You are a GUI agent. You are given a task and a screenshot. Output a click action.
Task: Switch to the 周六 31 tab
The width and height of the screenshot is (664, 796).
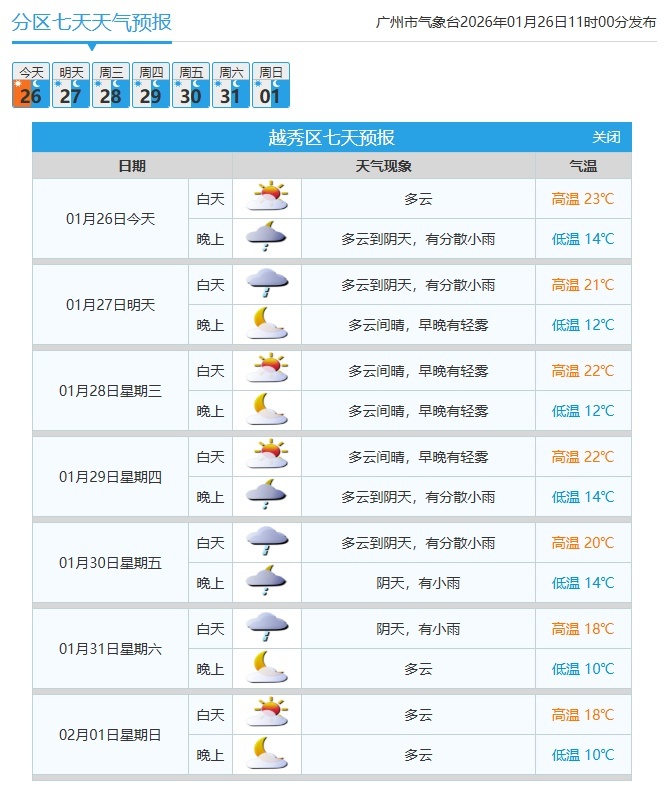click(231, 86)
